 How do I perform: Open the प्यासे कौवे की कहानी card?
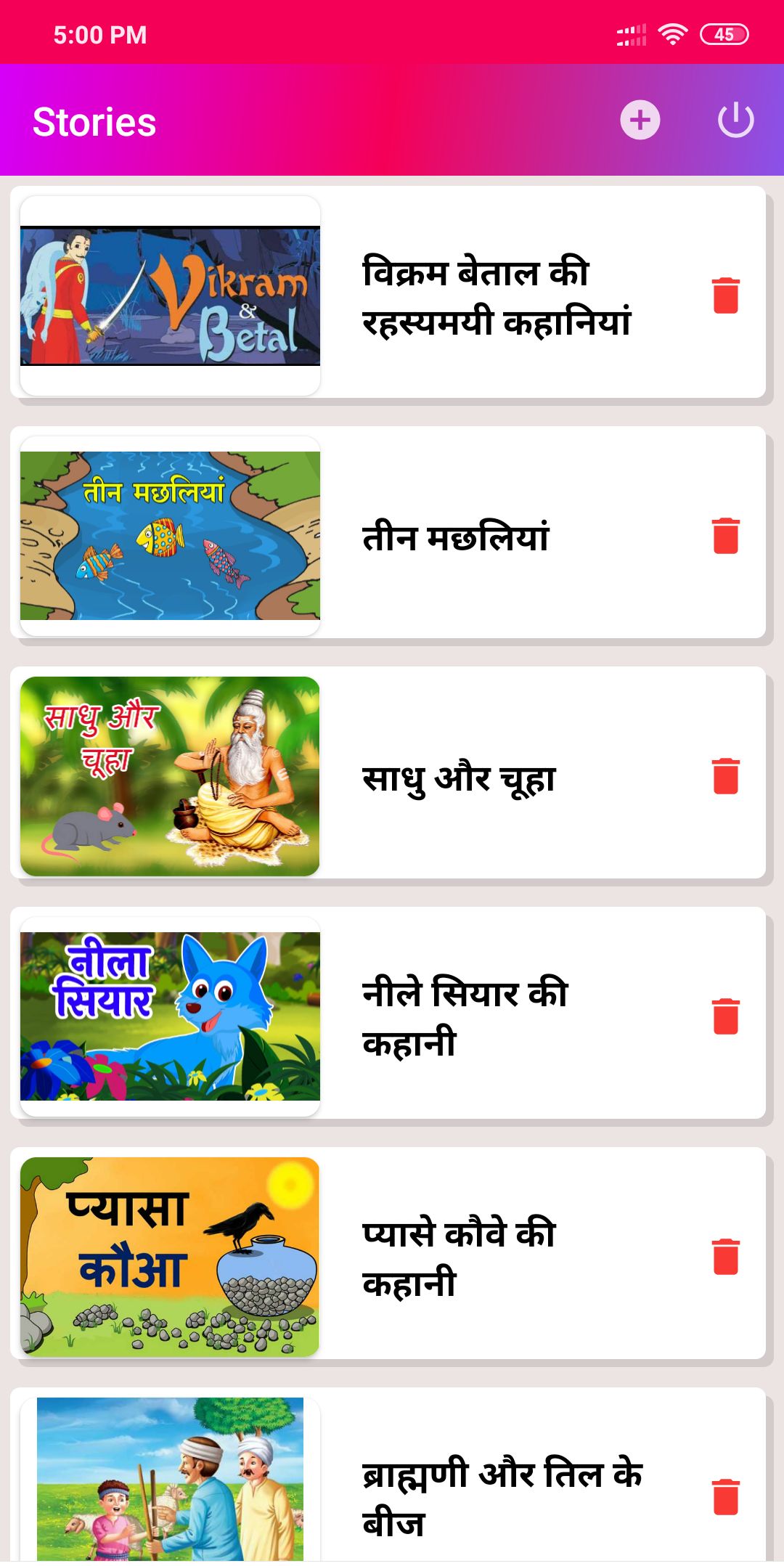point(388,1253)
